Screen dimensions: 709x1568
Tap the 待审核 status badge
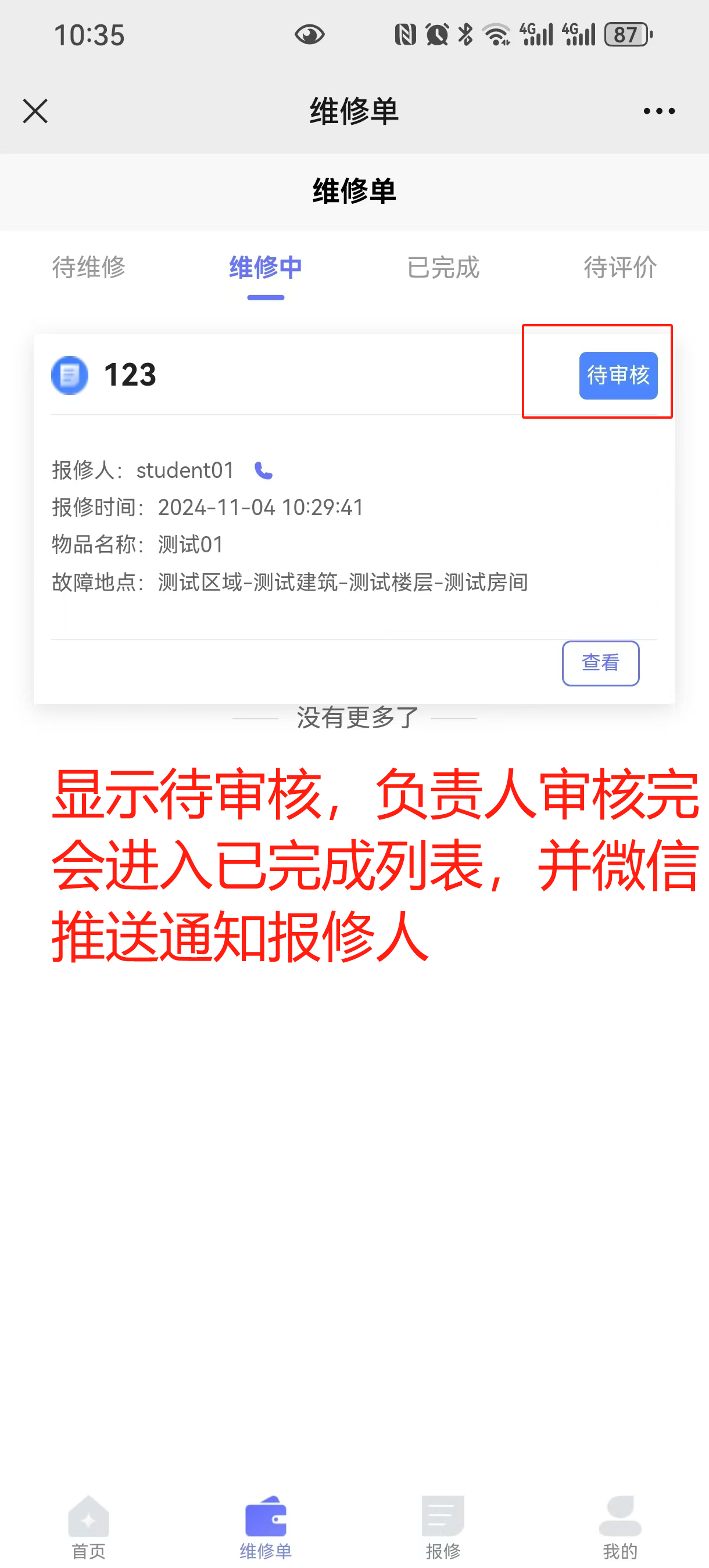tap(618, 376)
